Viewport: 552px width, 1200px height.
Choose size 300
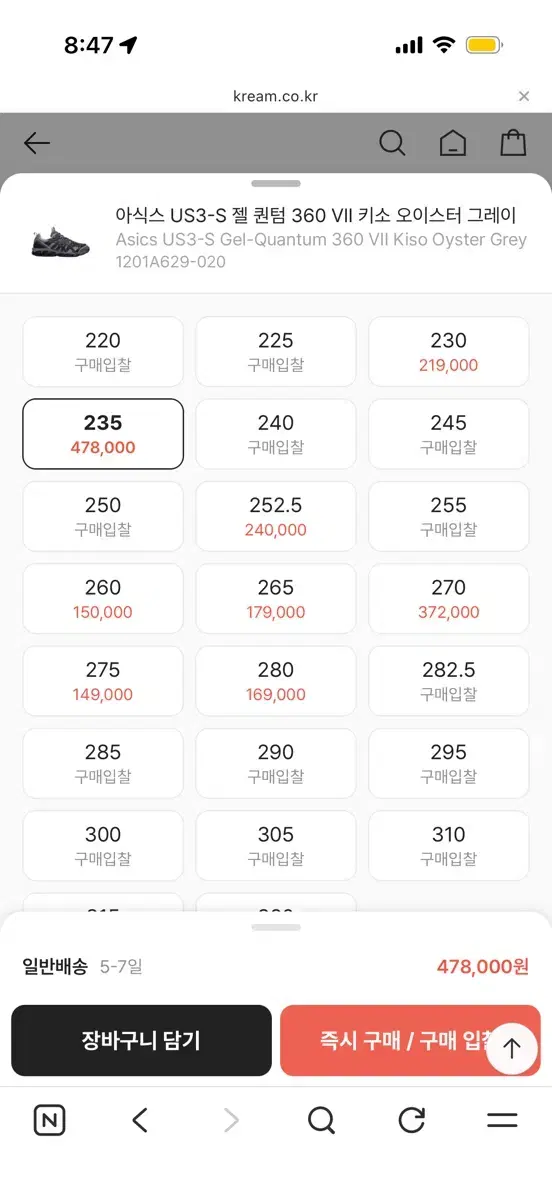click(103, 845)
